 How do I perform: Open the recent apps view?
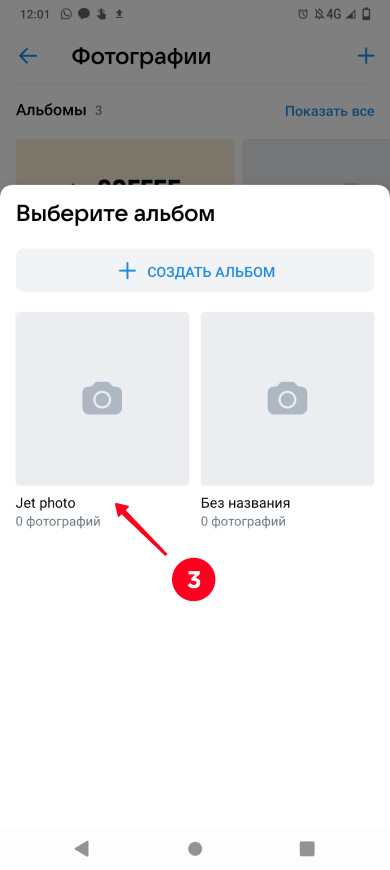(x=307, y=848)
